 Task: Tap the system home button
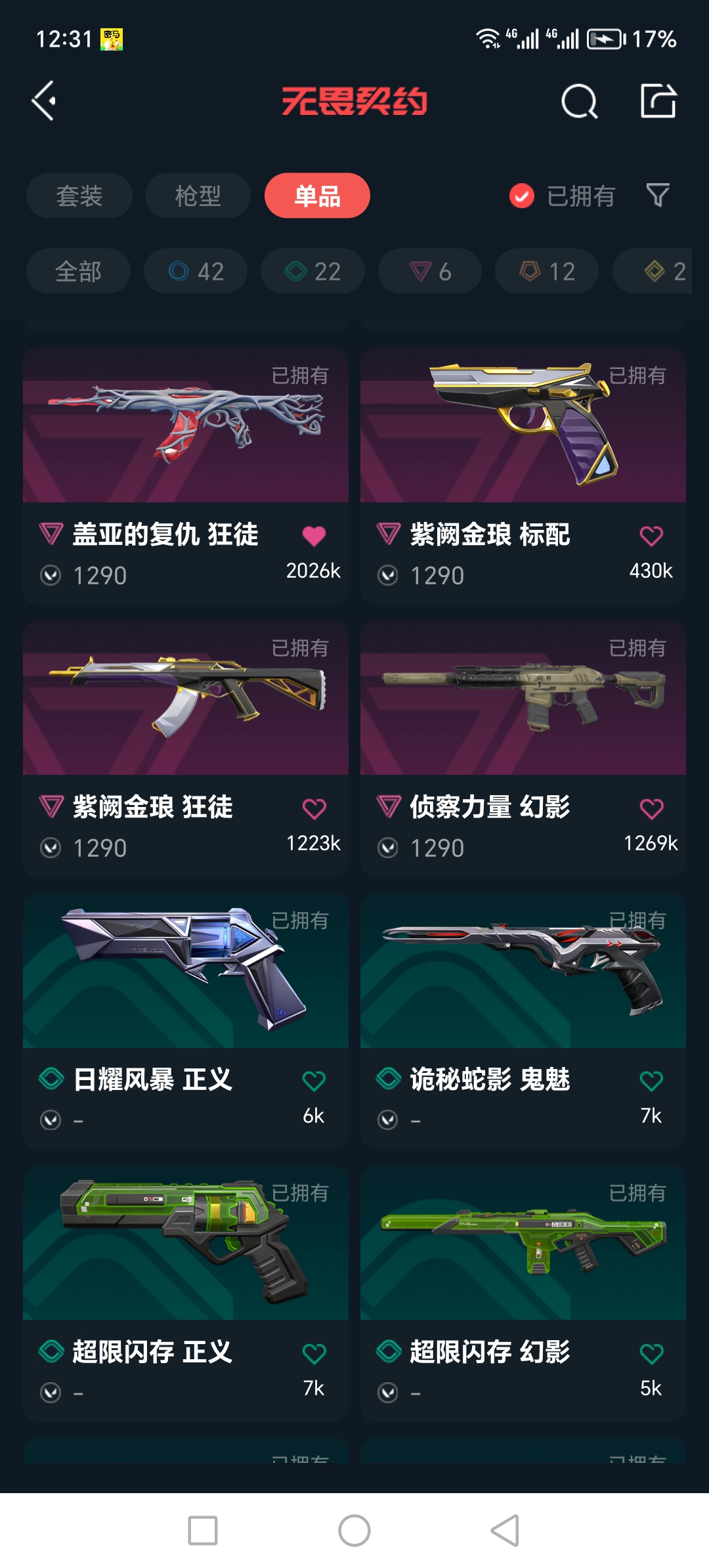click(x=354, y=1531)
